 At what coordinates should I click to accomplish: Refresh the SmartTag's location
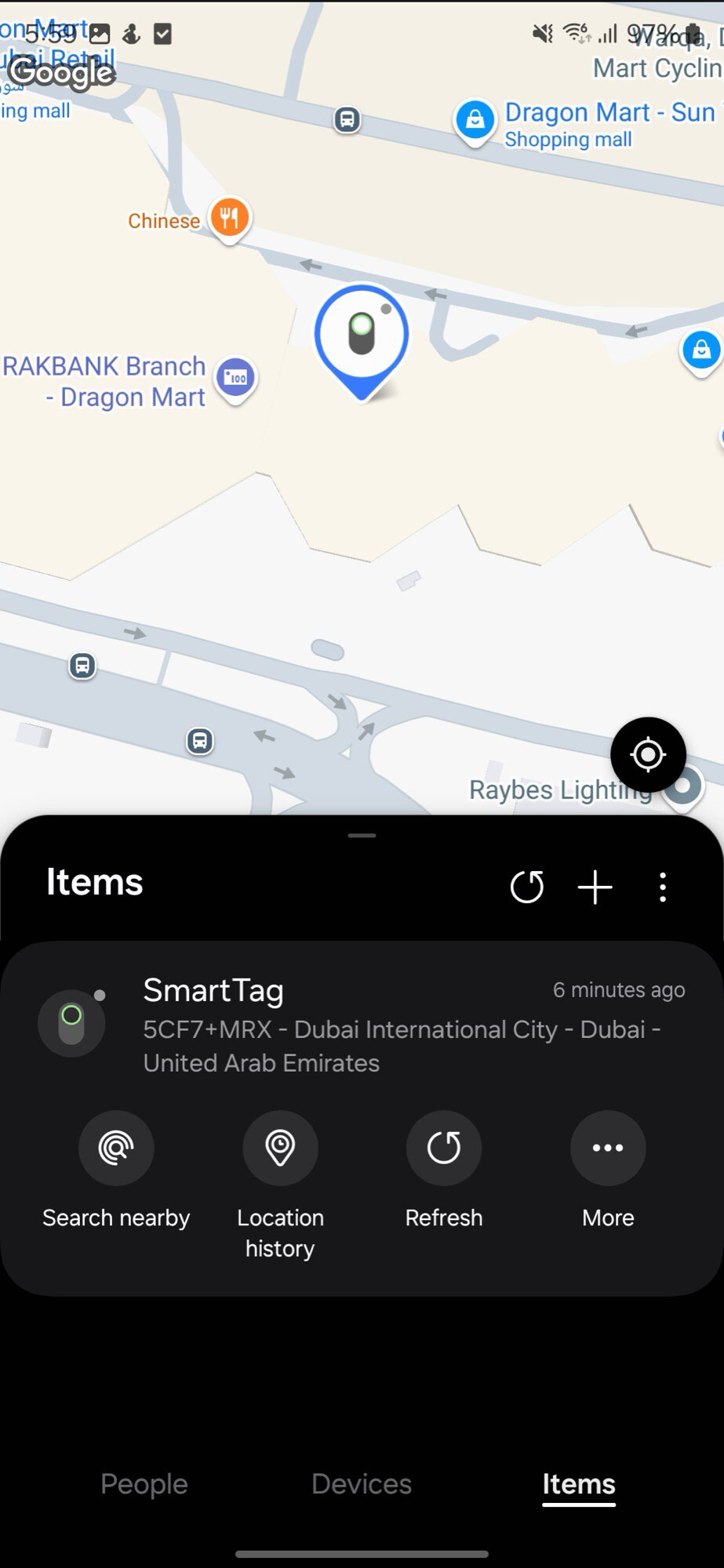point(443,1148)
